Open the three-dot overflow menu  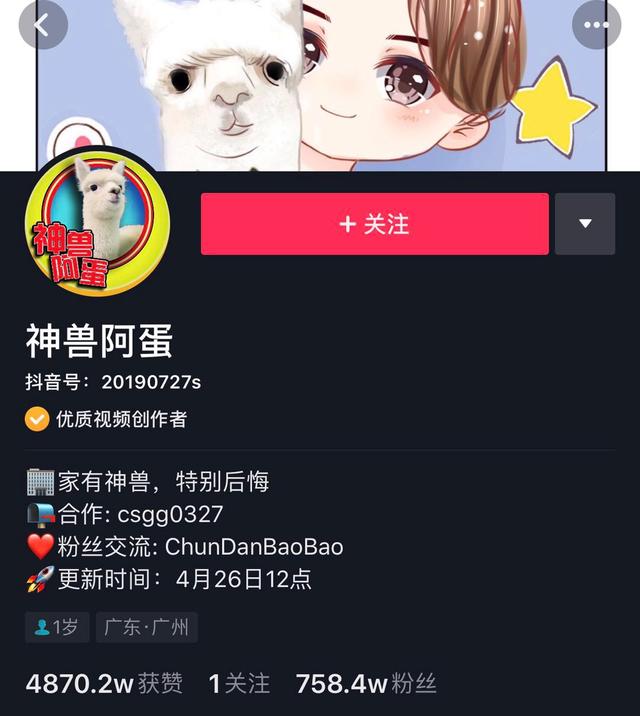tap(595, 25)
